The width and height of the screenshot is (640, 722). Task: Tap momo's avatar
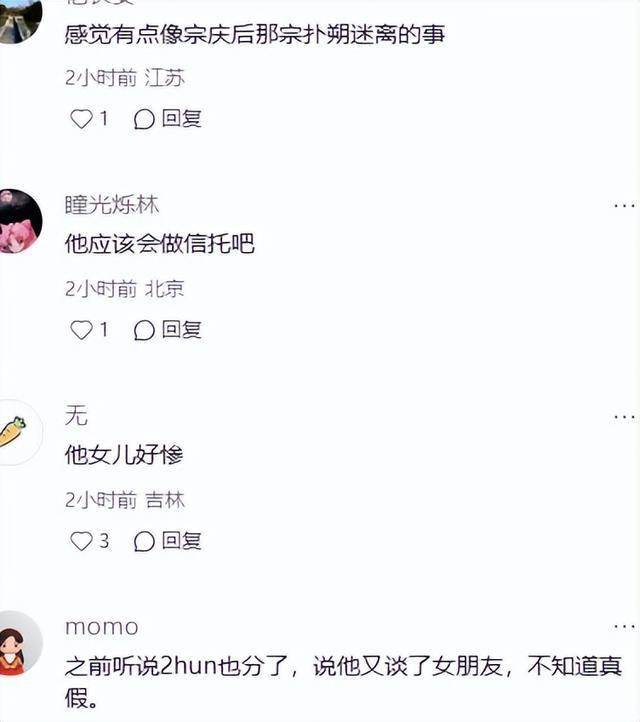[20, 643]
